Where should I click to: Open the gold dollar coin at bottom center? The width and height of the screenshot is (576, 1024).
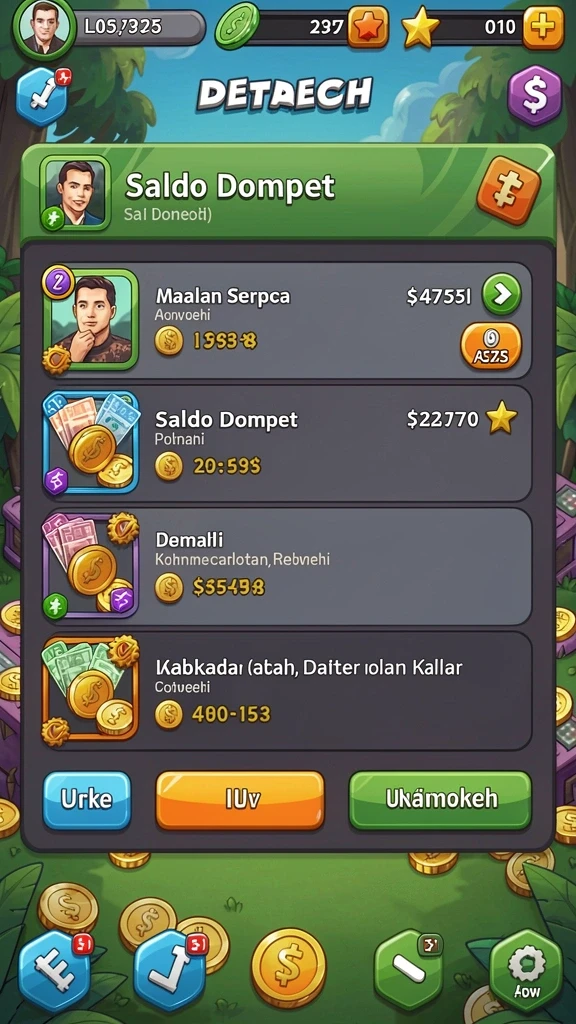pos(289,967)
